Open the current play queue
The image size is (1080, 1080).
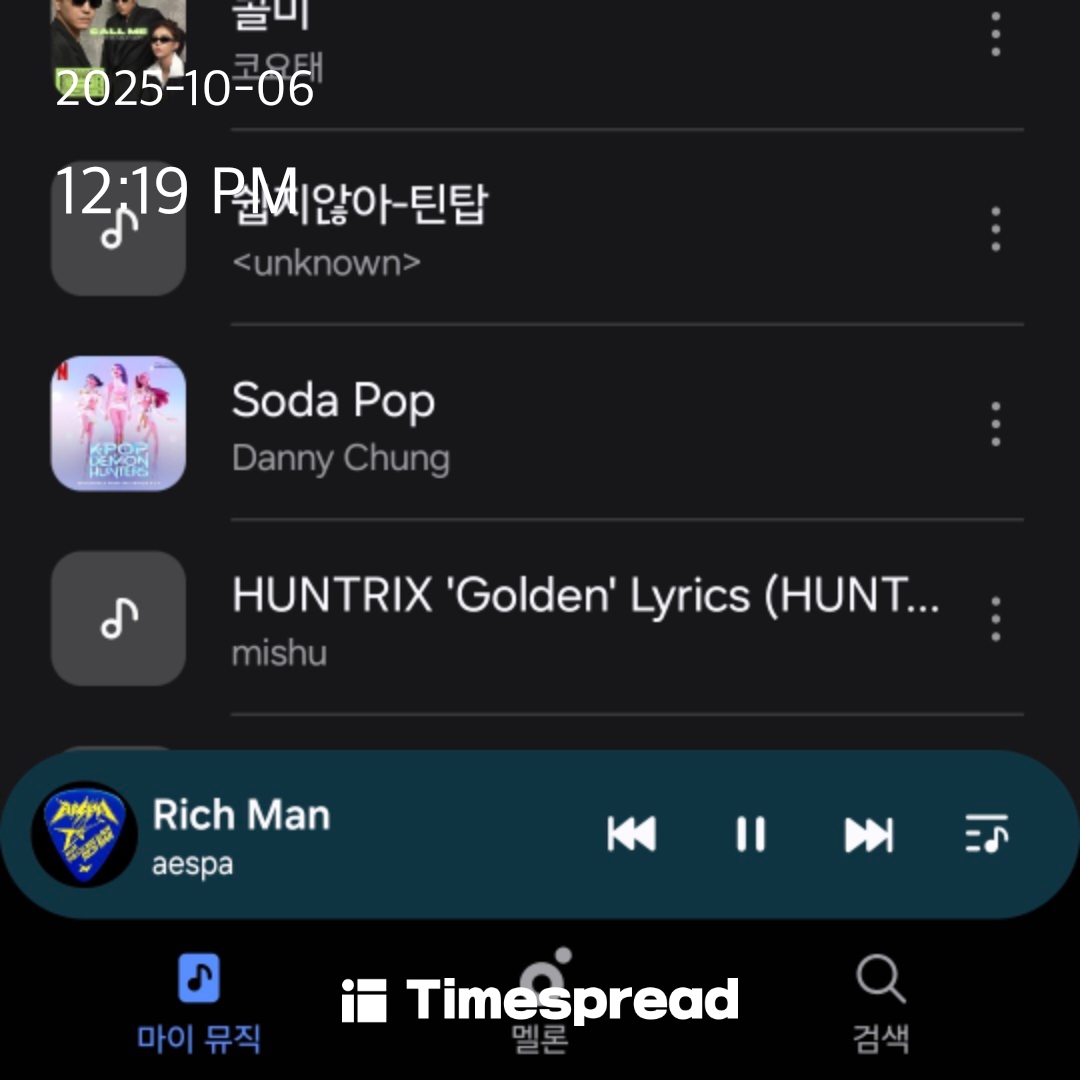(987, 833)
